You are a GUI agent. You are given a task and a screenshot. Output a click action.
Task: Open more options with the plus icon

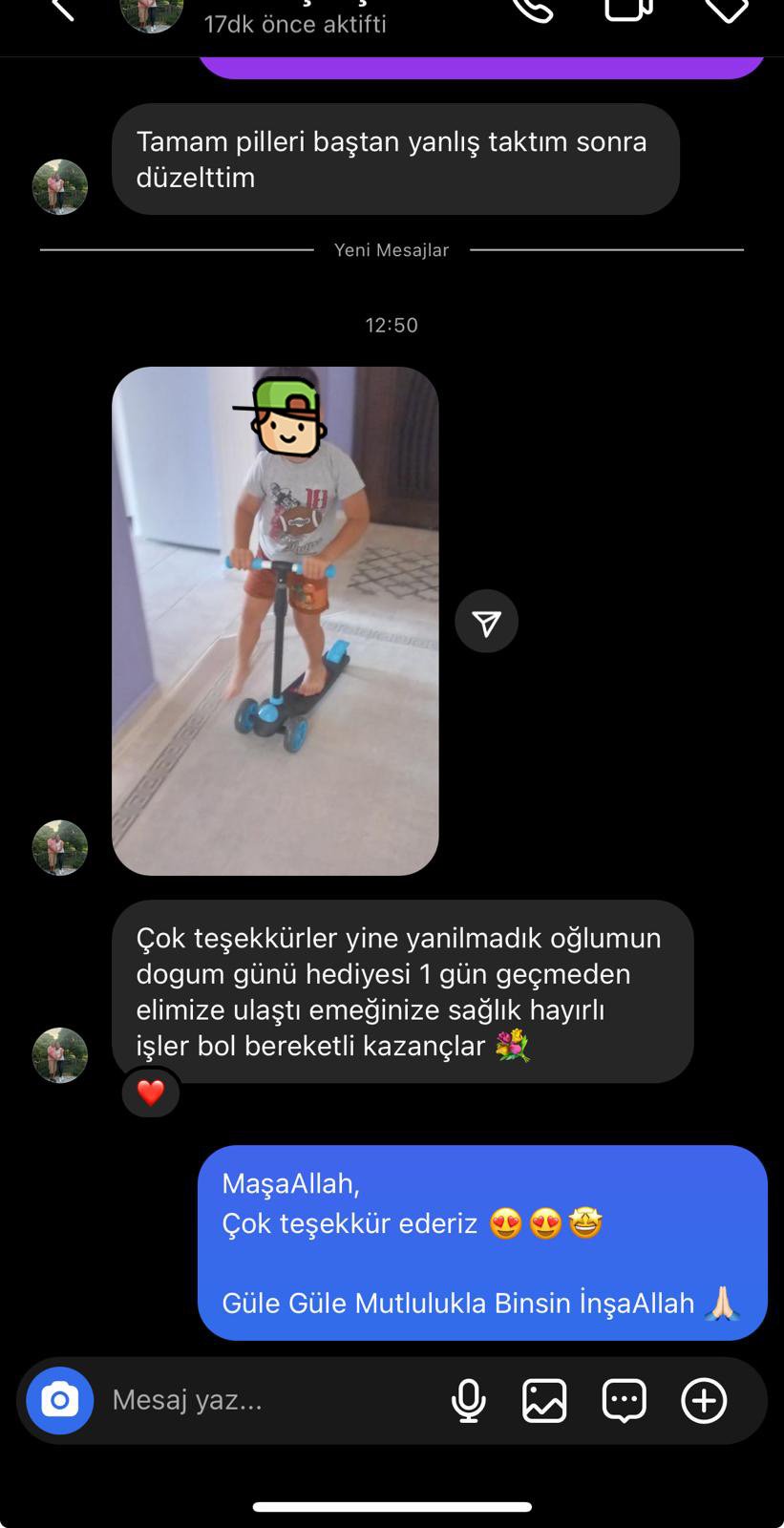tap(704, 1401)
